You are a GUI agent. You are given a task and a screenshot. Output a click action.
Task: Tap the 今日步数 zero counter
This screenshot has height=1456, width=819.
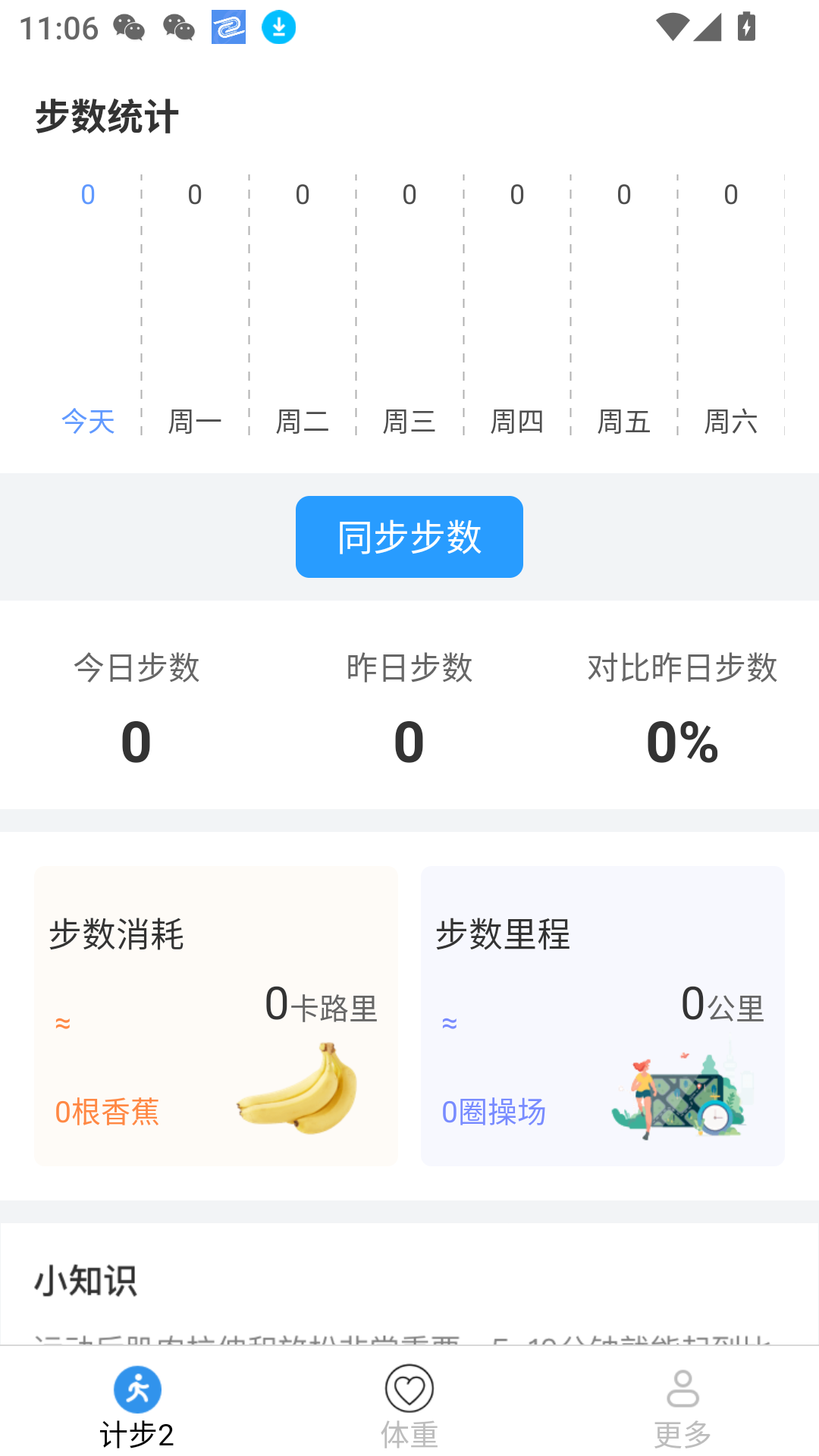[136, 742]
